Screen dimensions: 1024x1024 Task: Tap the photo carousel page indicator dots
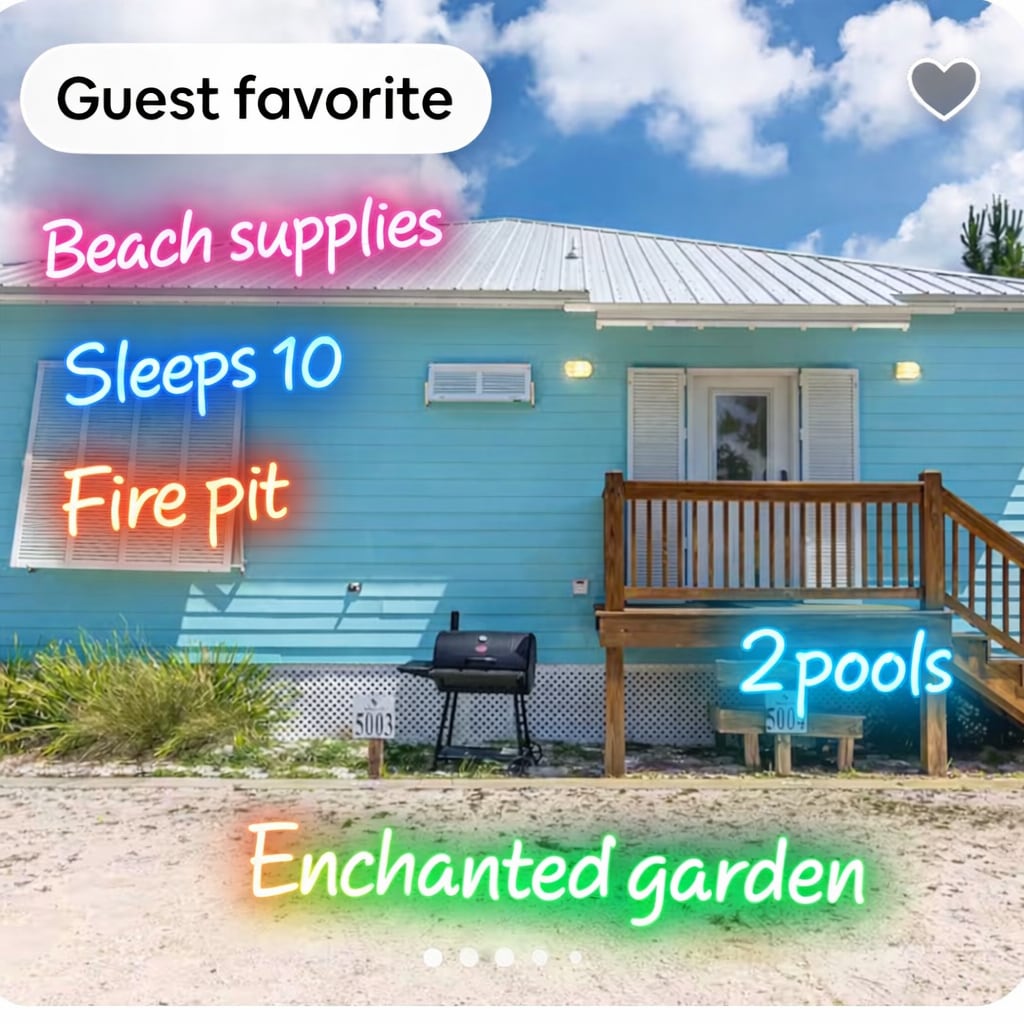[503, 957]
